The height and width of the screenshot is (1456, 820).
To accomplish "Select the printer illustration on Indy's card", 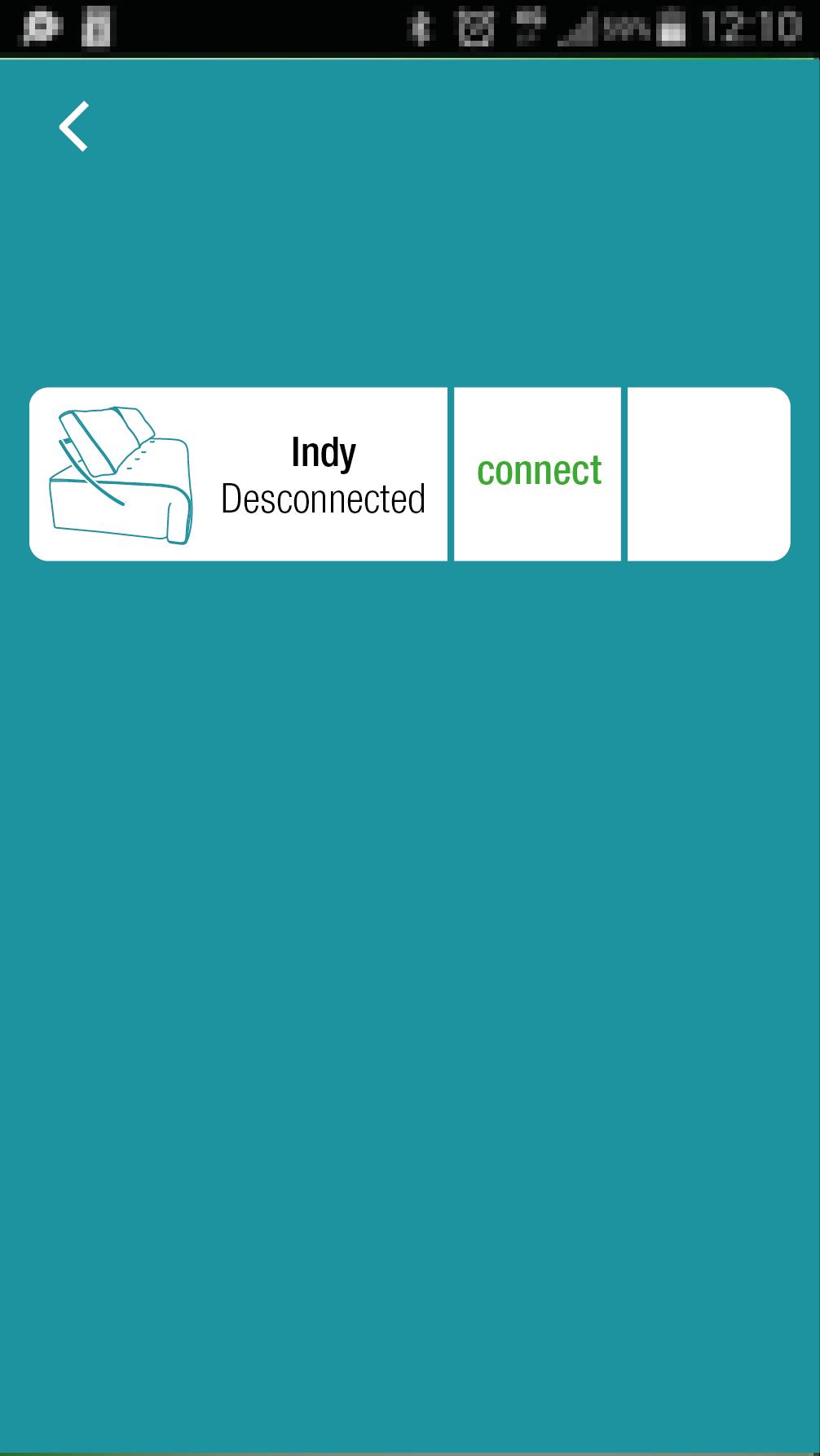I will click(121, 473).
